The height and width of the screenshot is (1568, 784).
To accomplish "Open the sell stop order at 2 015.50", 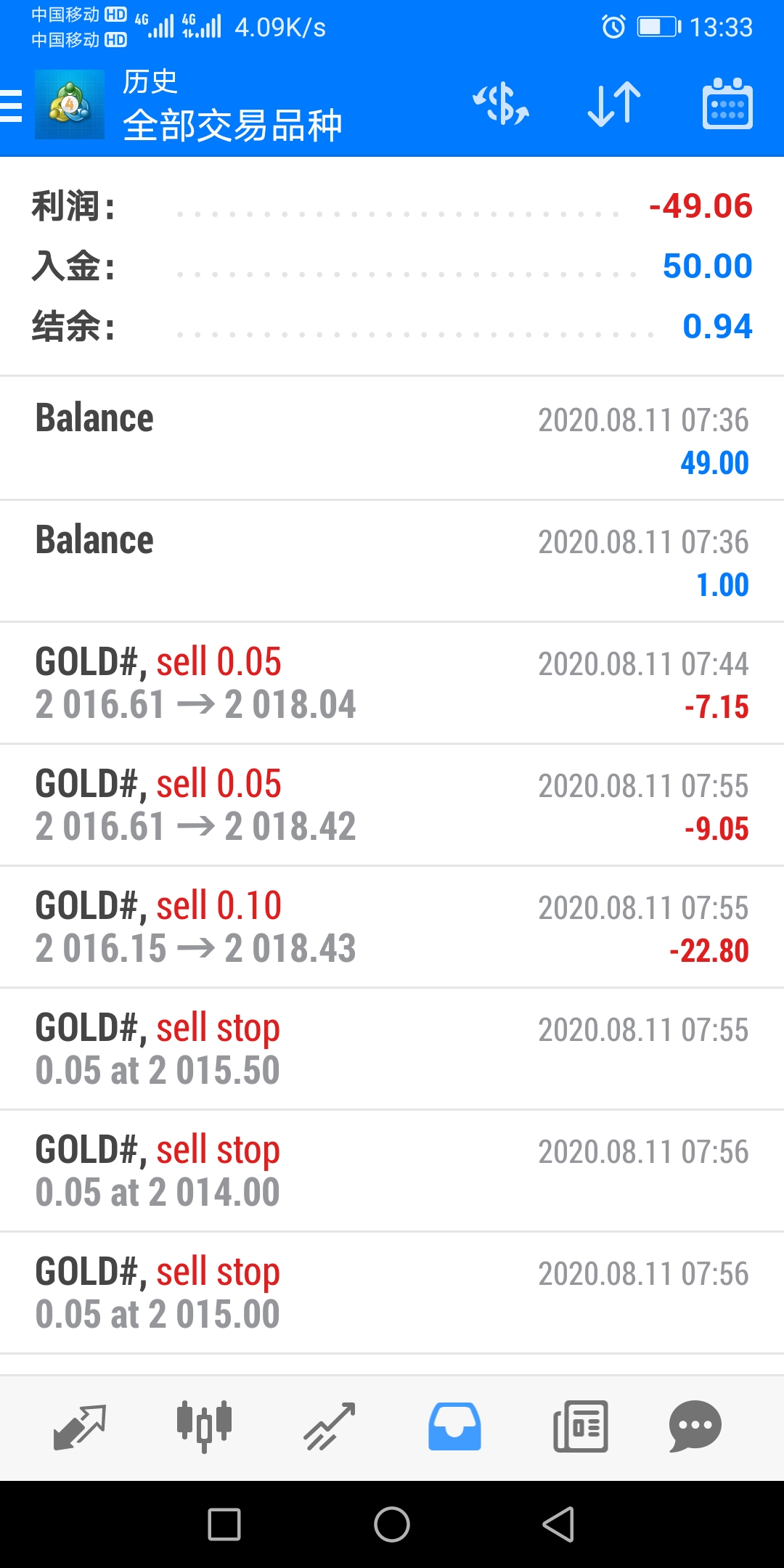I will click(392, 1048).
